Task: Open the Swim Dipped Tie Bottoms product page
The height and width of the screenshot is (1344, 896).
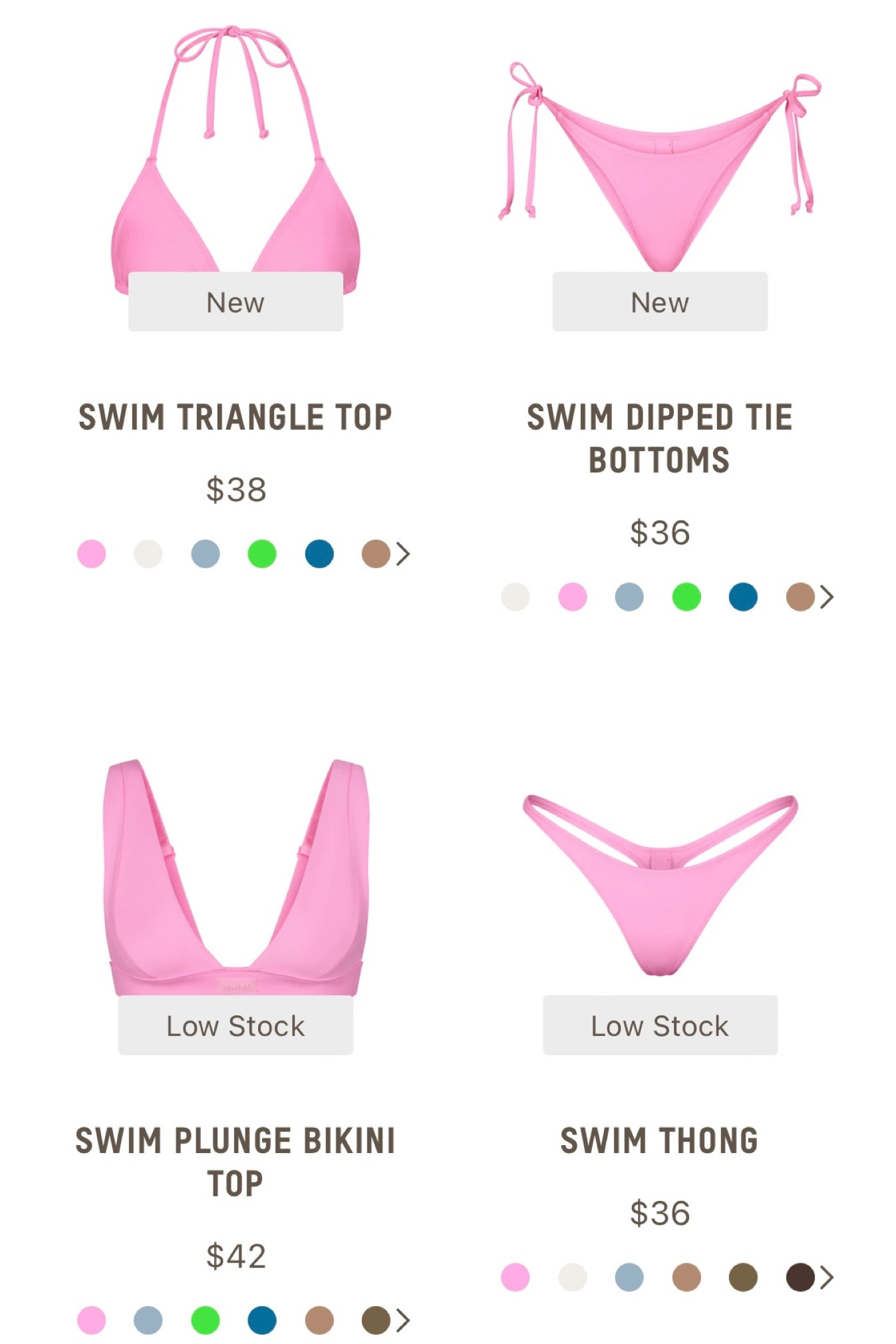Action: coord(659,436)
